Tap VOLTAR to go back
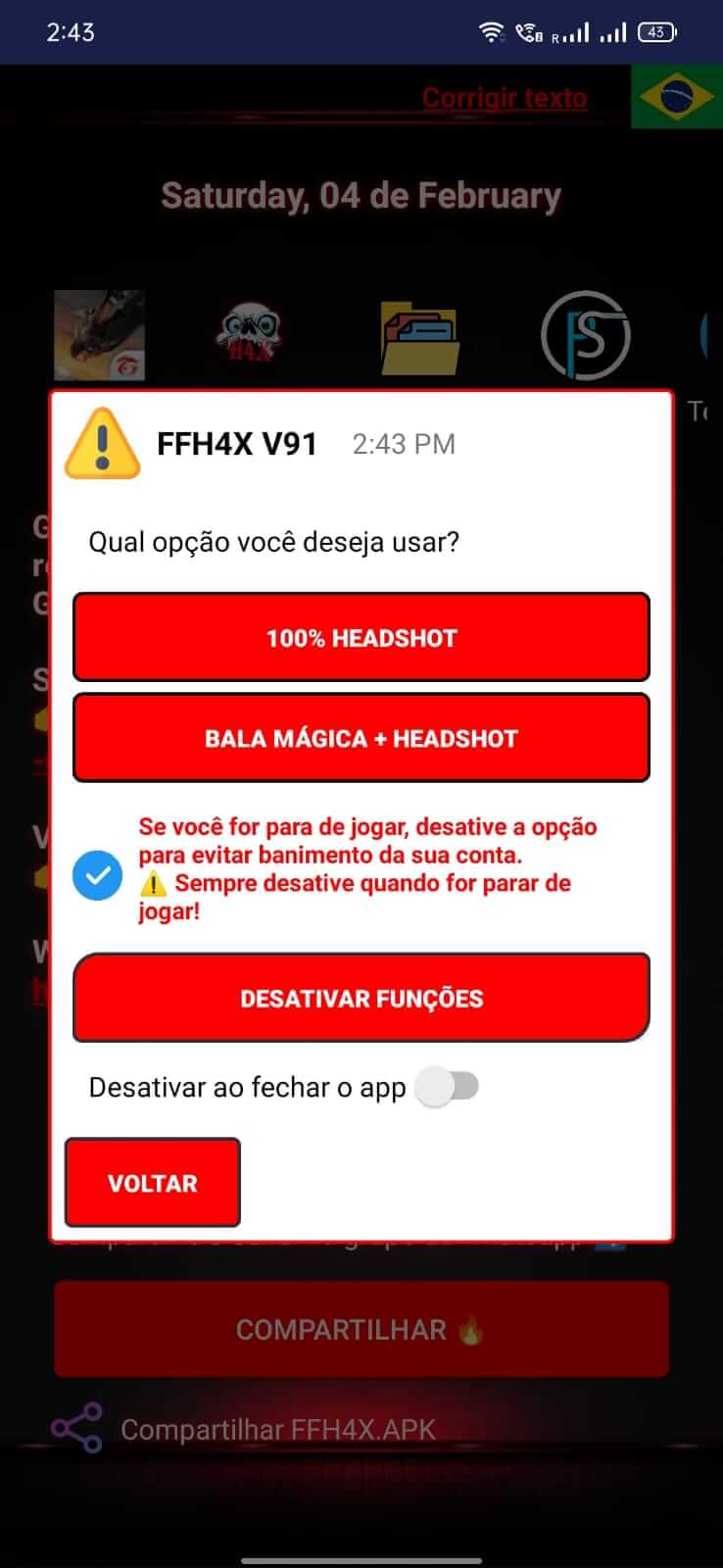This screenshot has height=1568, width=723. (x=152, y=1183)
